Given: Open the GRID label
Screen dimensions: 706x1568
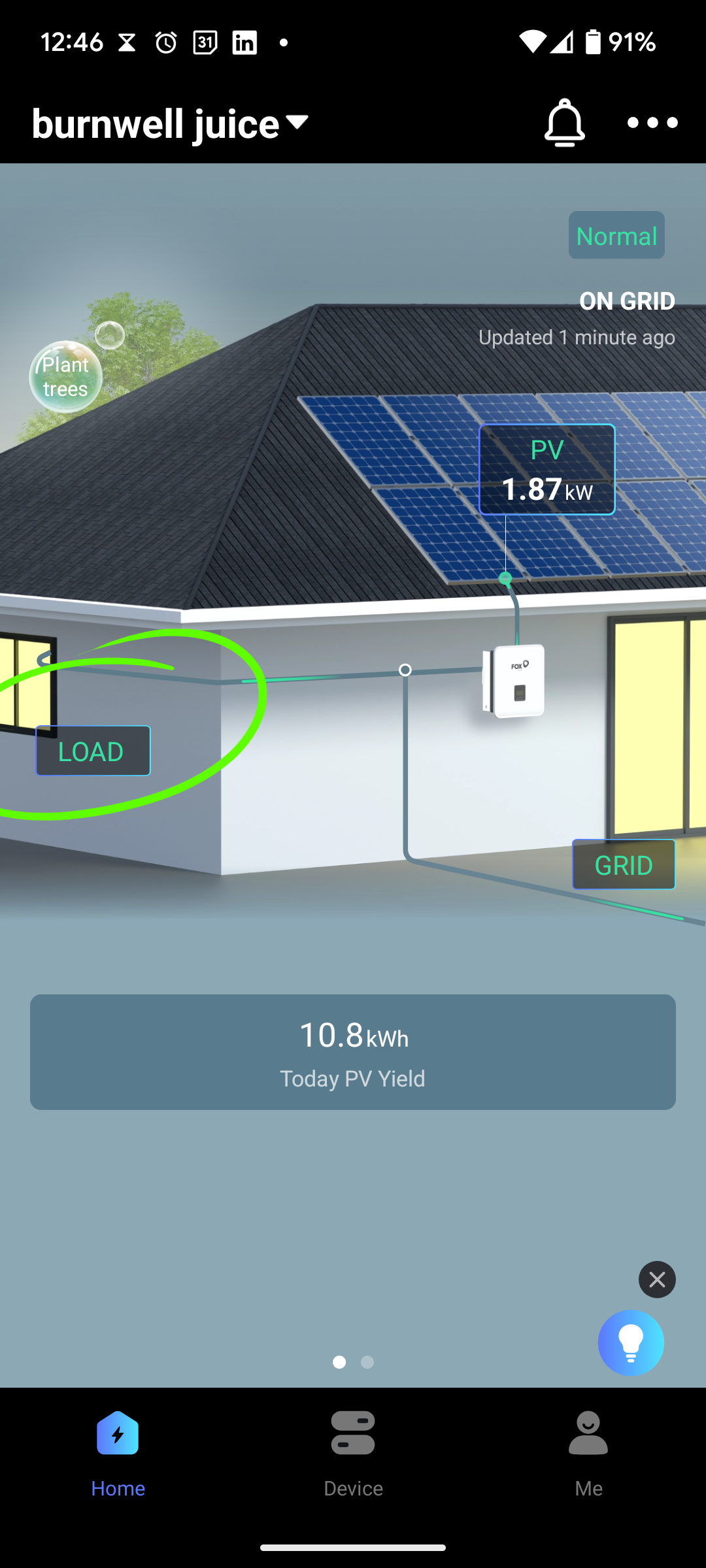Looking at the screenshot, I should pyautogui.click(x=623, y=864).
